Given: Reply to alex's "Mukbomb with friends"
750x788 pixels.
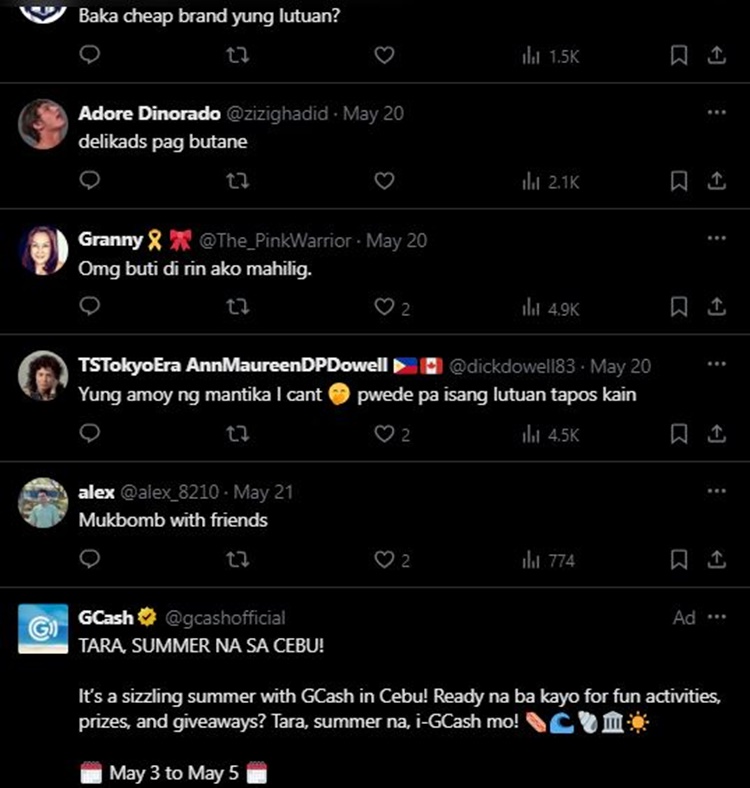Looking at the screenshot, I should click(90, 560).
